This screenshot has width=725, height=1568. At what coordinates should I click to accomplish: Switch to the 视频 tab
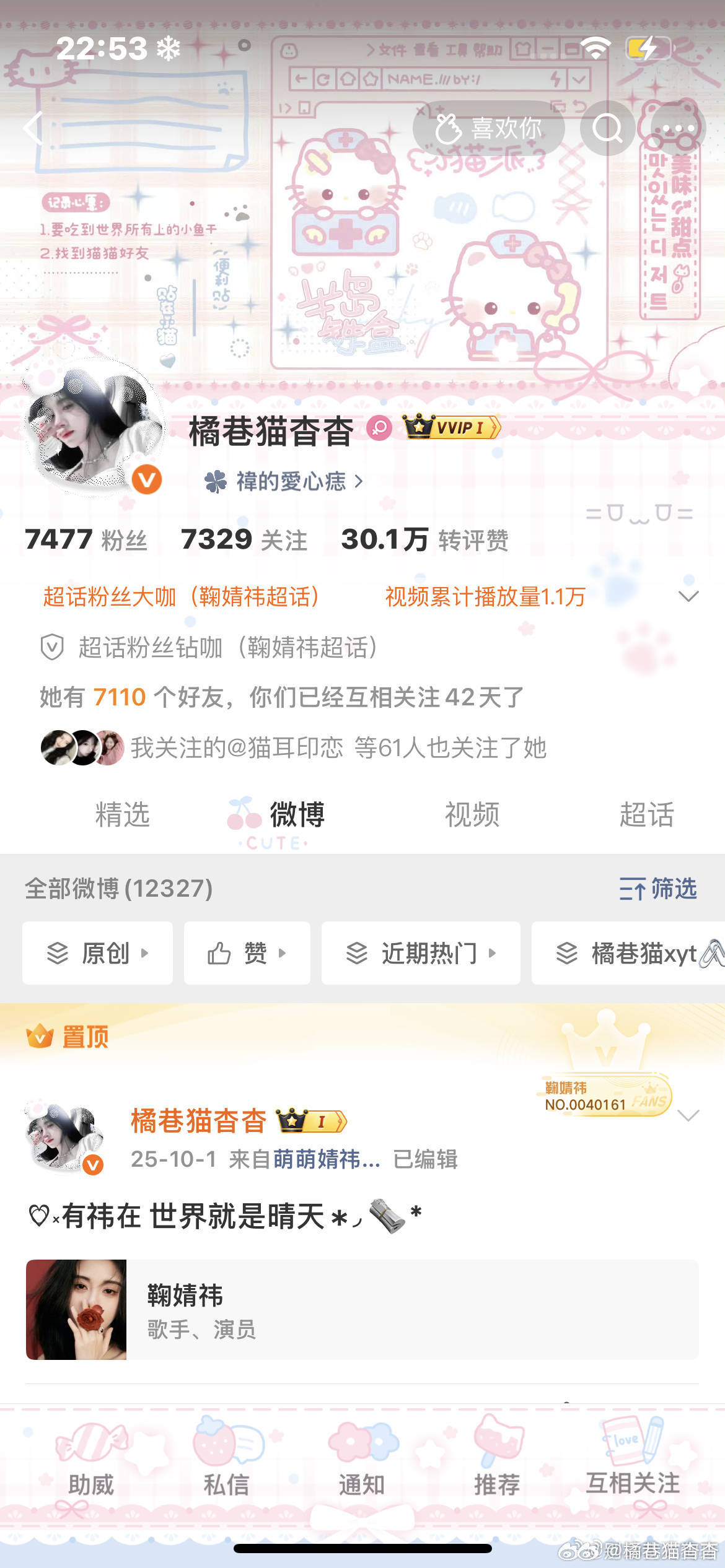(x=474, y=816)
